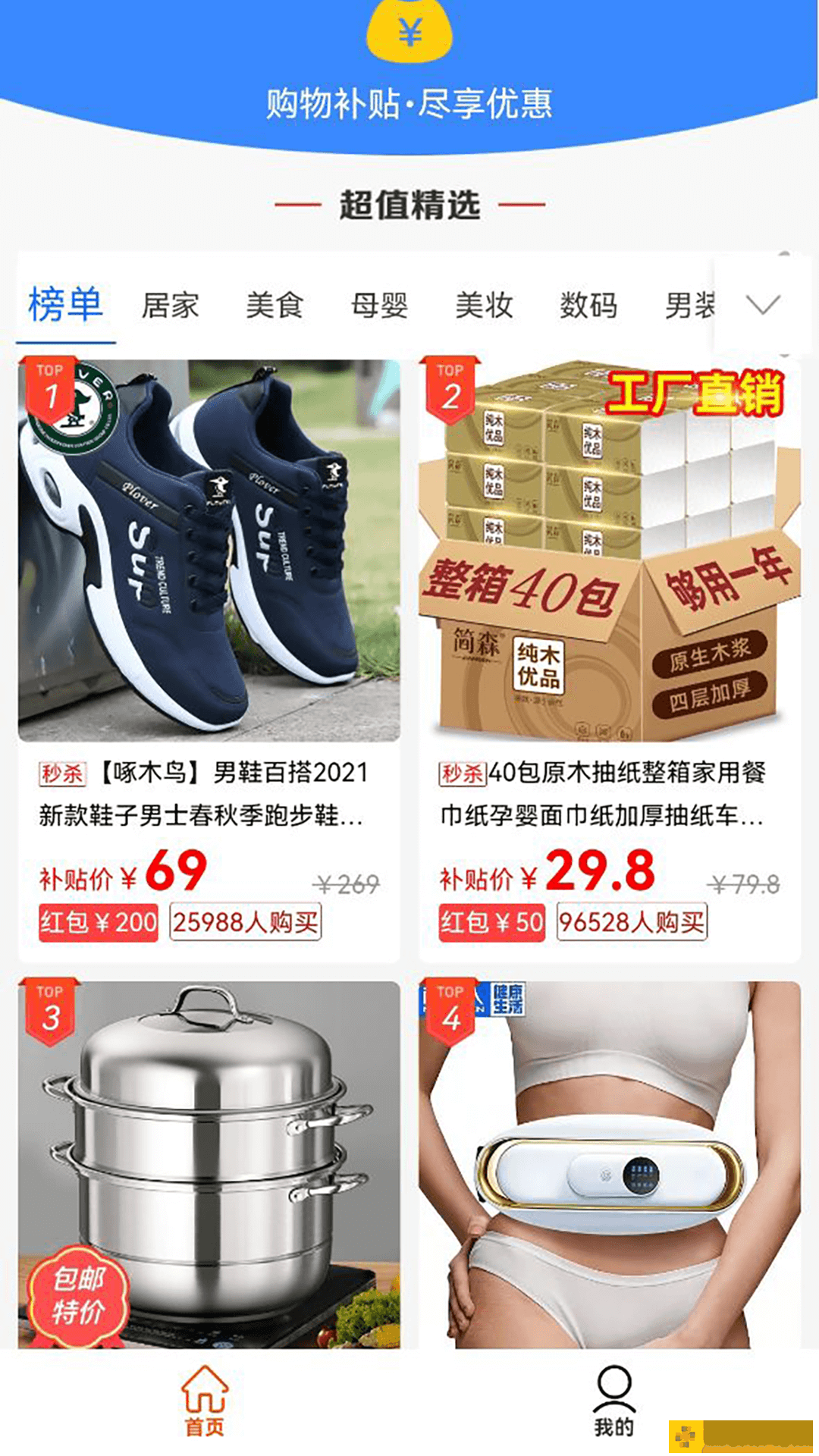Viewport: 819px width, 1456px height.
Task: Switch to the 我的 tab
Action: point(613,1401)
